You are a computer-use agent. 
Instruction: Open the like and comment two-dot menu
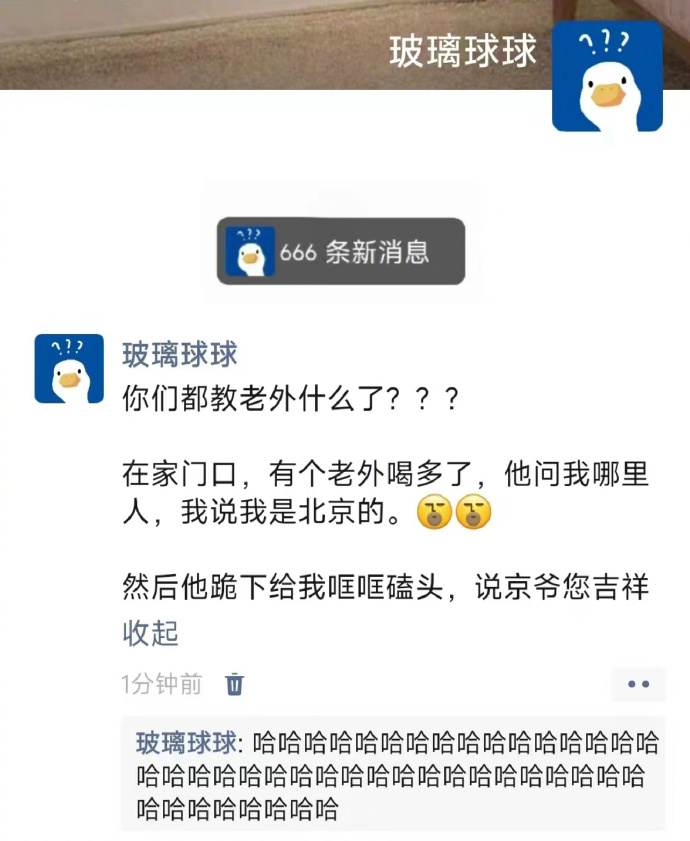pos(638,684)
